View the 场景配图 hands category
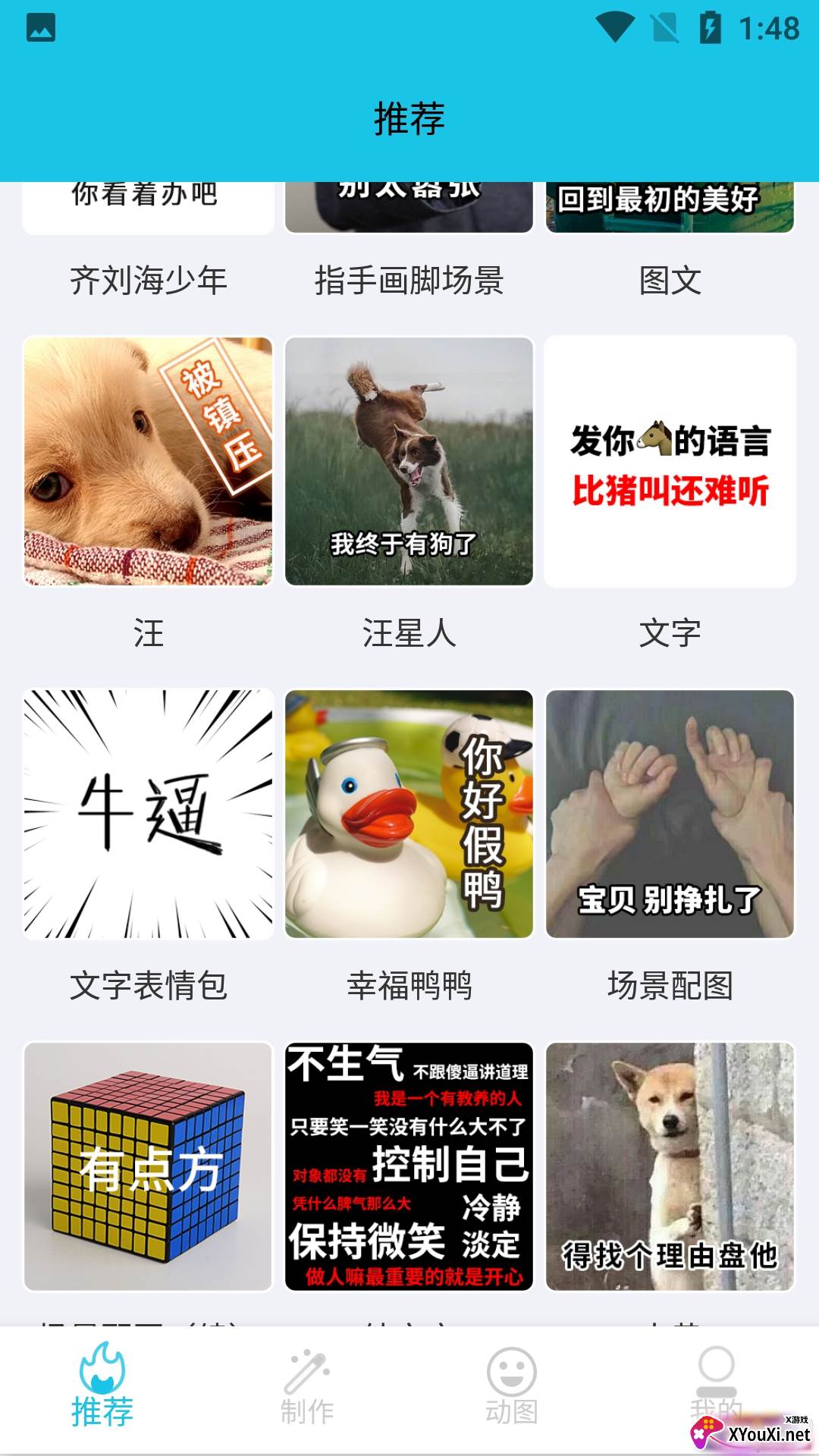 pos(670,814)
